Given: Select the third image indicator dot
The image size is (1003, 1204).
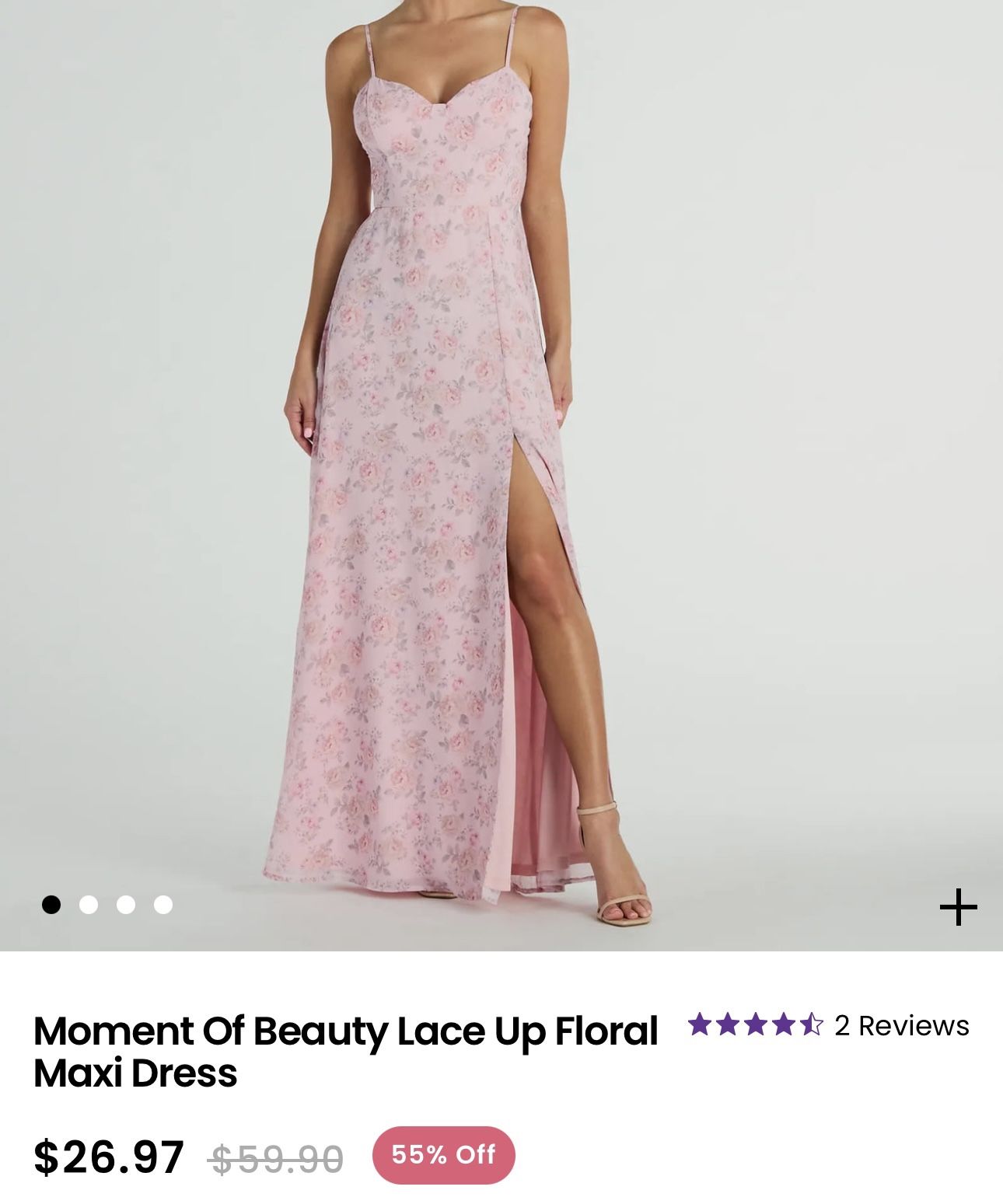Looking at the screenshot, I should click(126, 905).
